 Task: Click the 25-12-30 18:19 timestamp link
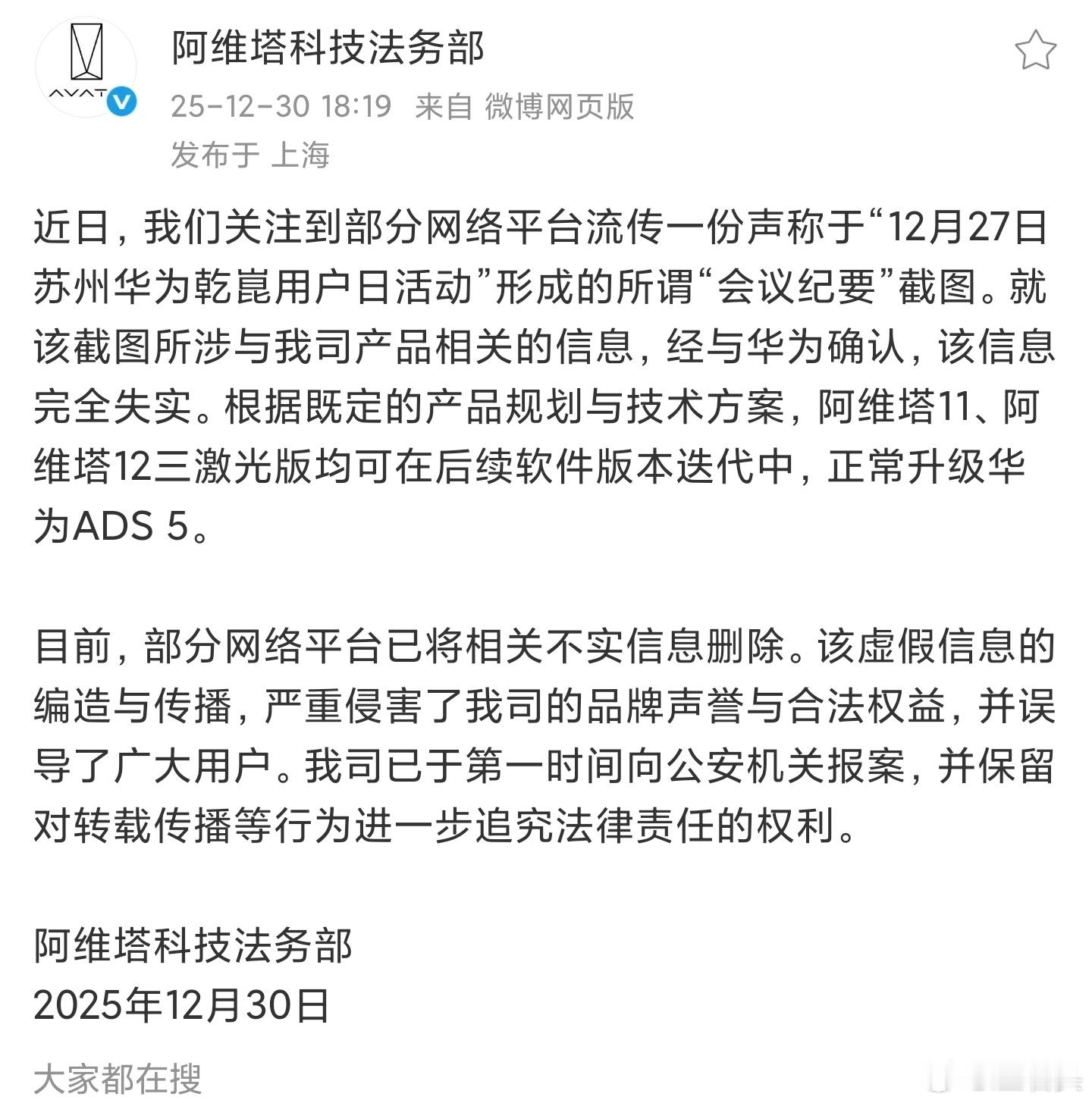(x=281, y=106)
